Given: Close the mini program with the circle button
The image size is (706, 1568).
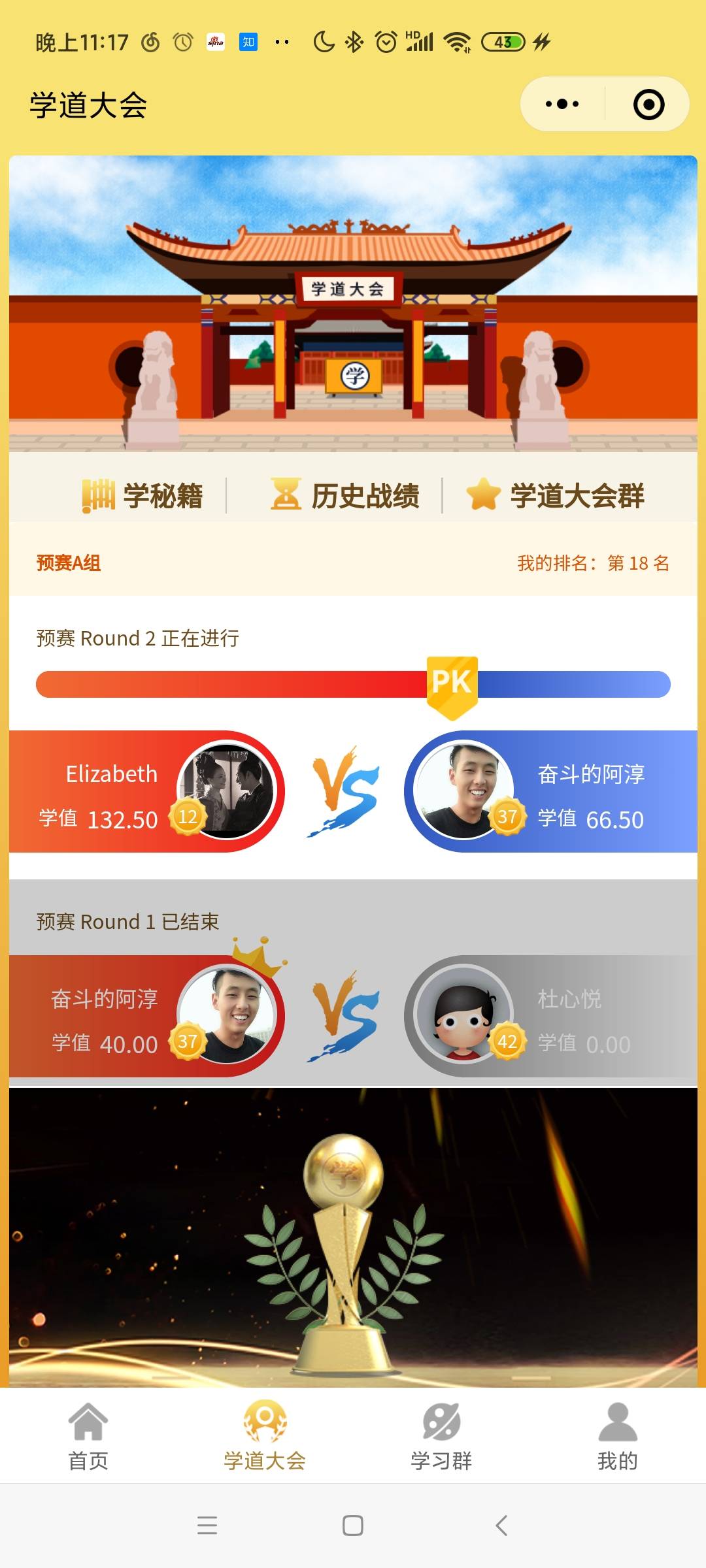Looking at the screenshot, I should coord(648,105).
